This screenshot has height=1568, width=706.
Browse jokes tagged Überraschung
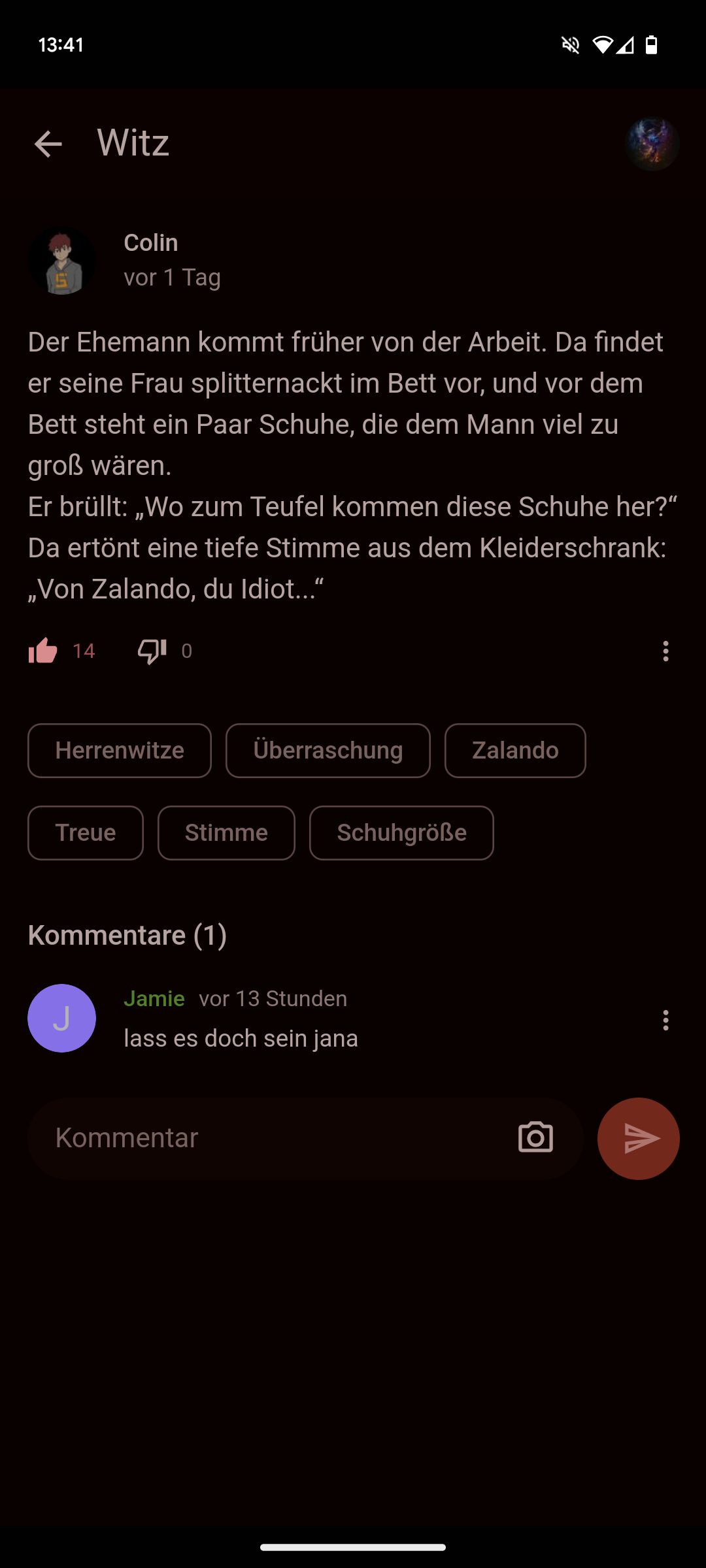[328, 751]
